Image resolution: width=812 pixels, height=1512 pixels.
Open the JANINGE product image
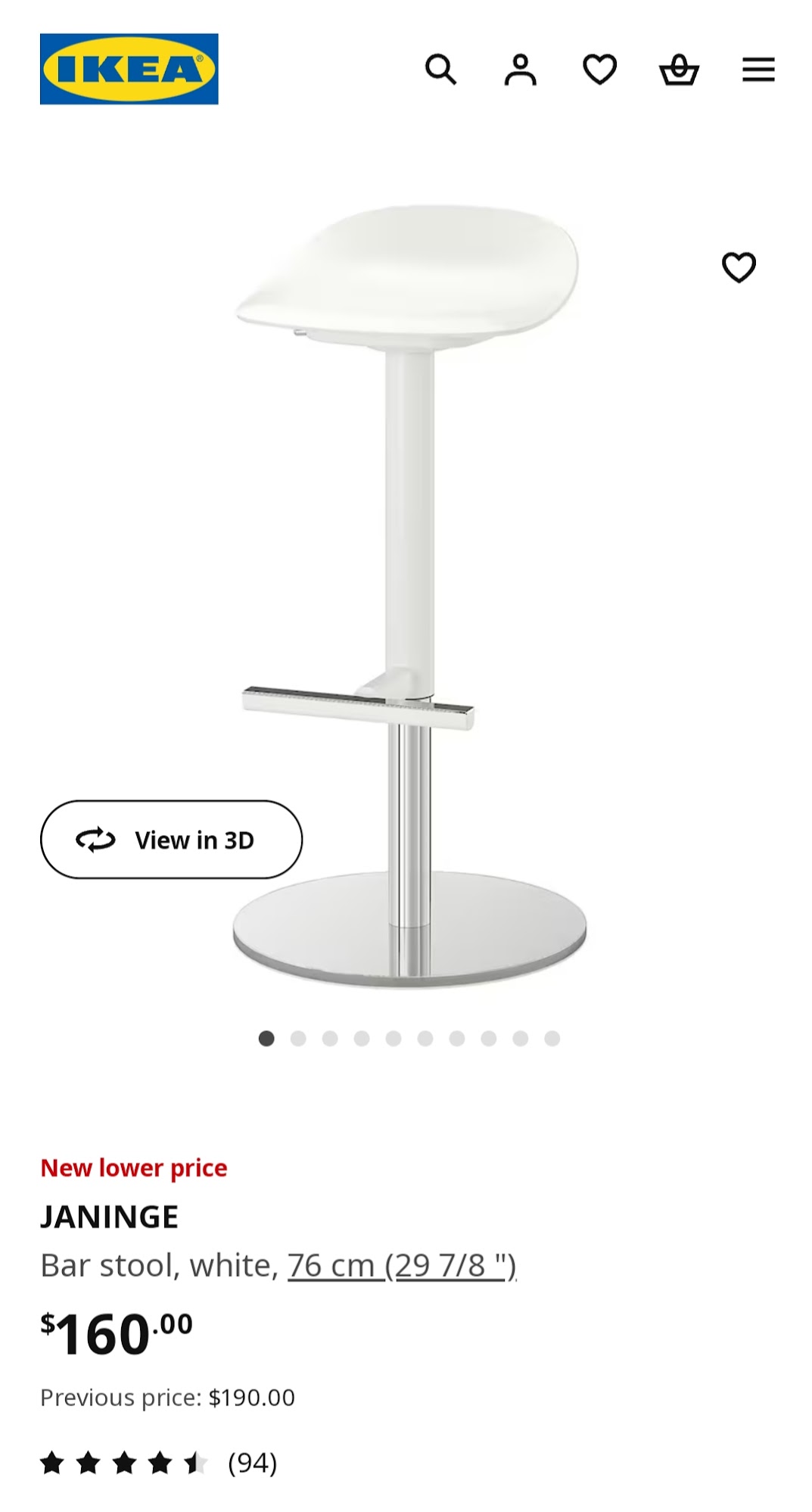click(x=409, y=595)
